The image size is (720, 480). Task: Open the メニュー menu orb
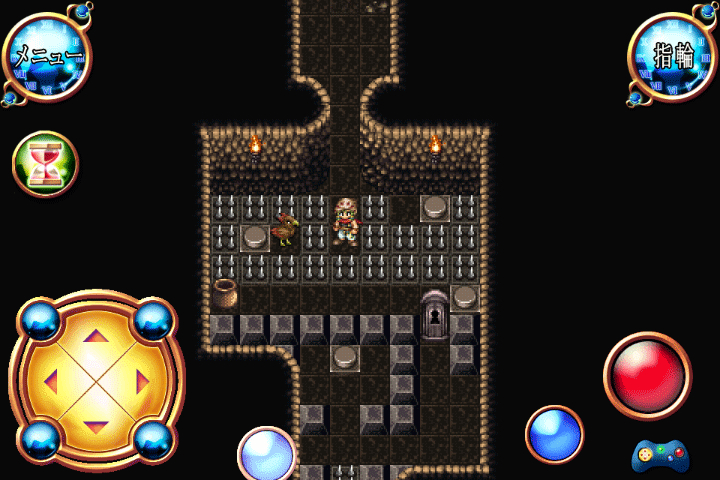pyautogui.click(x=46, y=56)
